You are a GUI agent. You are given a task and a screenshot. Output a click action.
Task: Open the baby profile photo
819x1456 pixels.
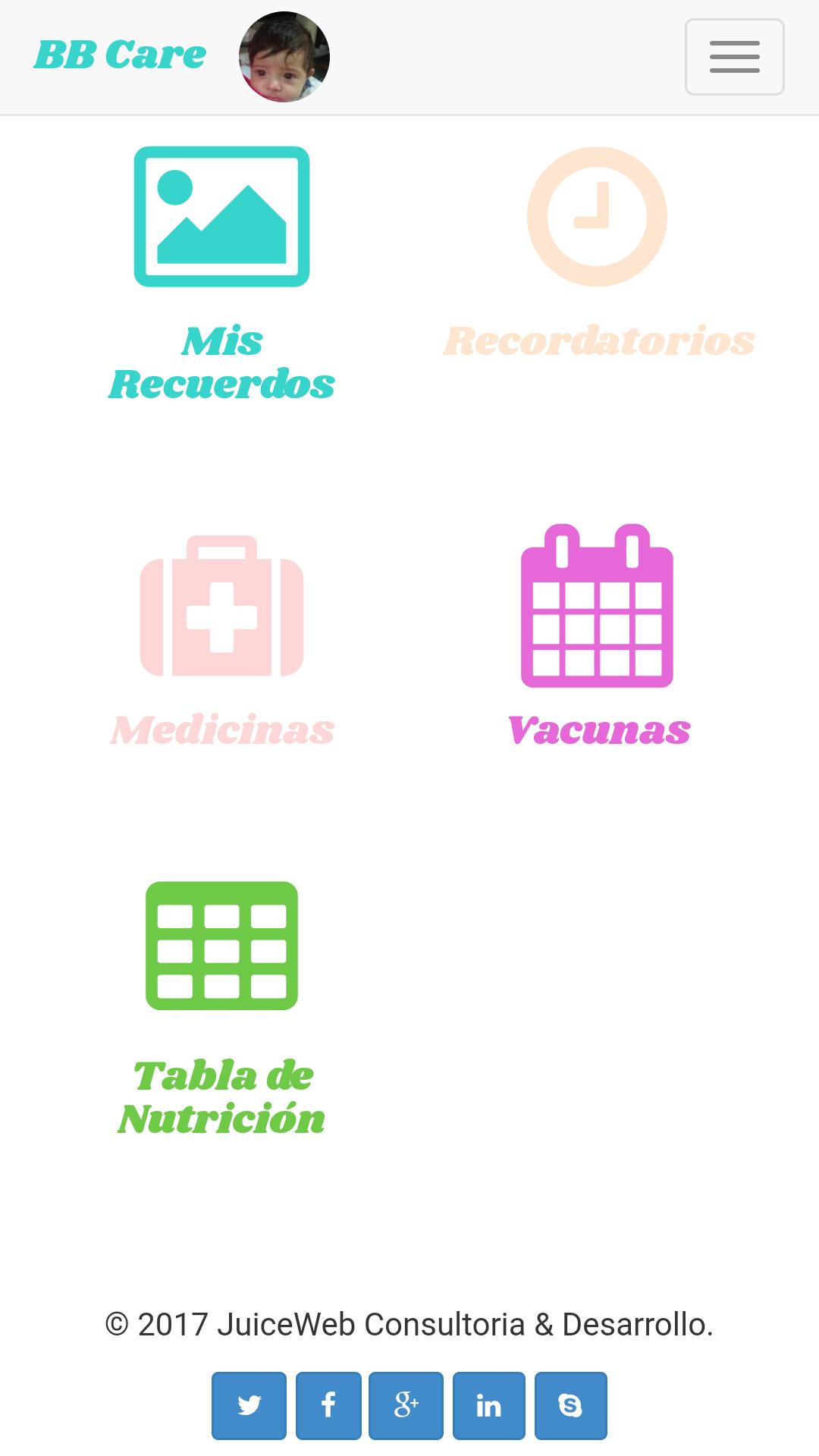[x=284, y=57]
